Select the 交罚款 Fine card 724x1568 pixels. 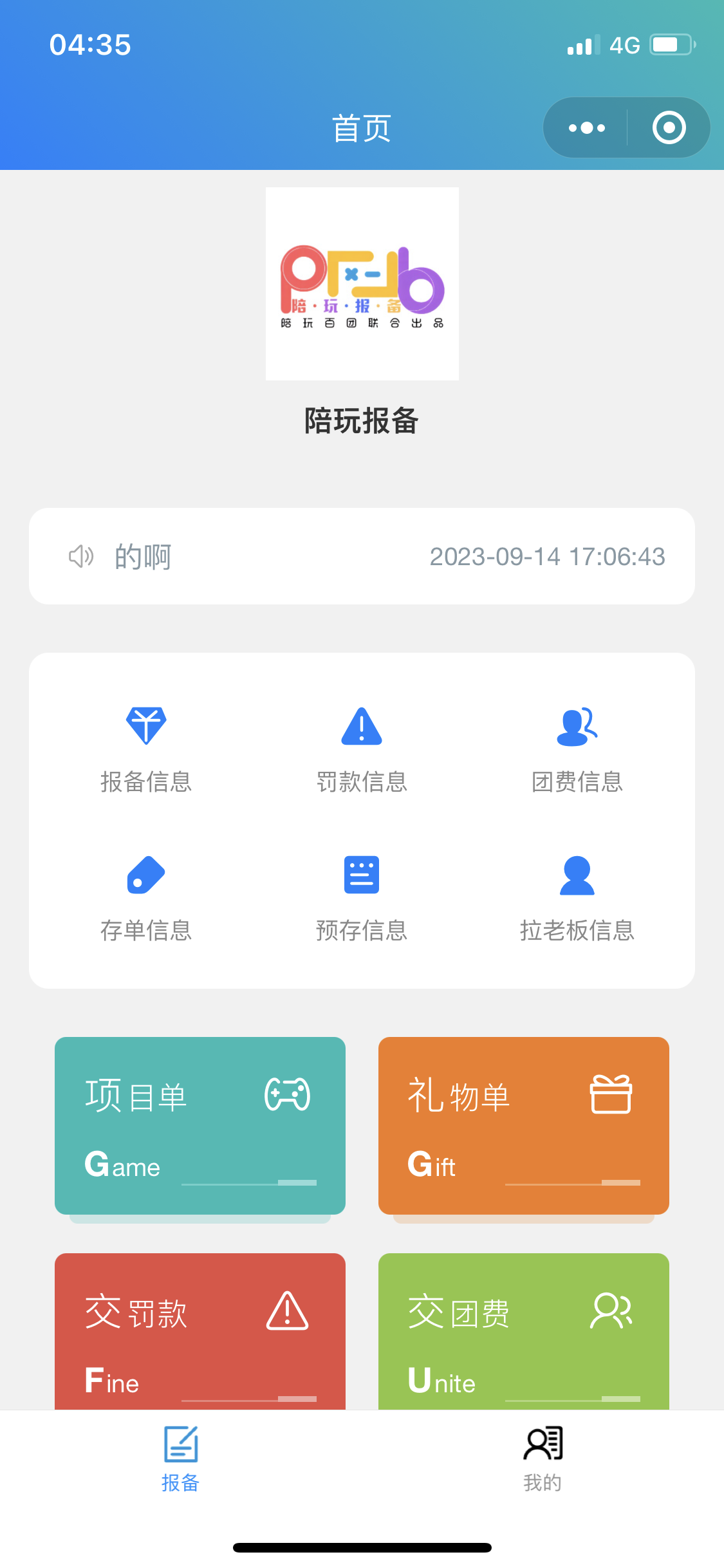pyautogui.click(x=200, y=1331)
